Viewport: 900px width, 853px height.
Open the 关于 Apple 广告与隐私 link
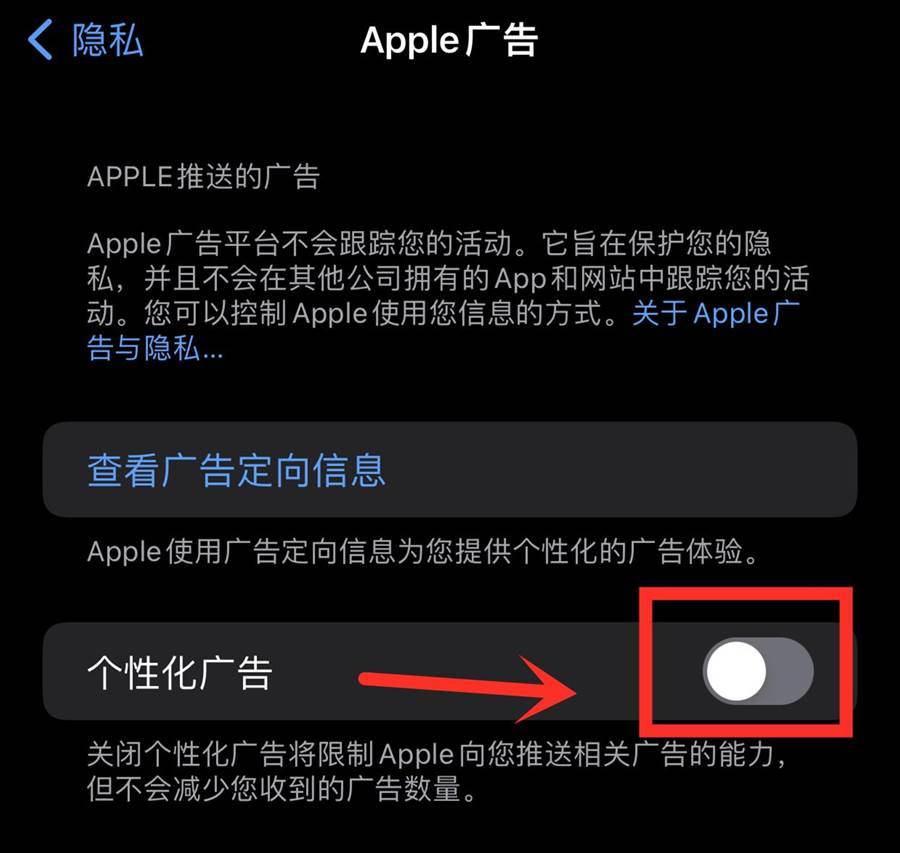(715, 313)
